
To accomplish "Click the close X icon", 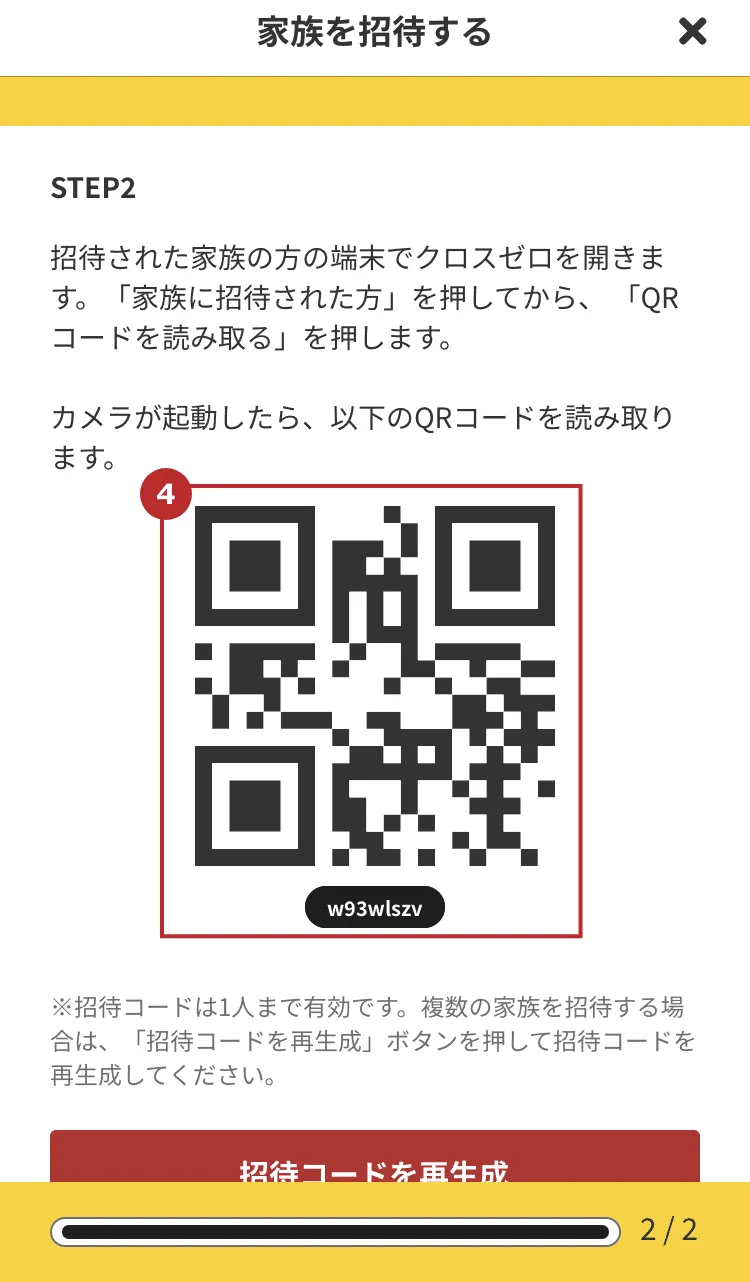I will pyautogui.click(x=691, y=32).
